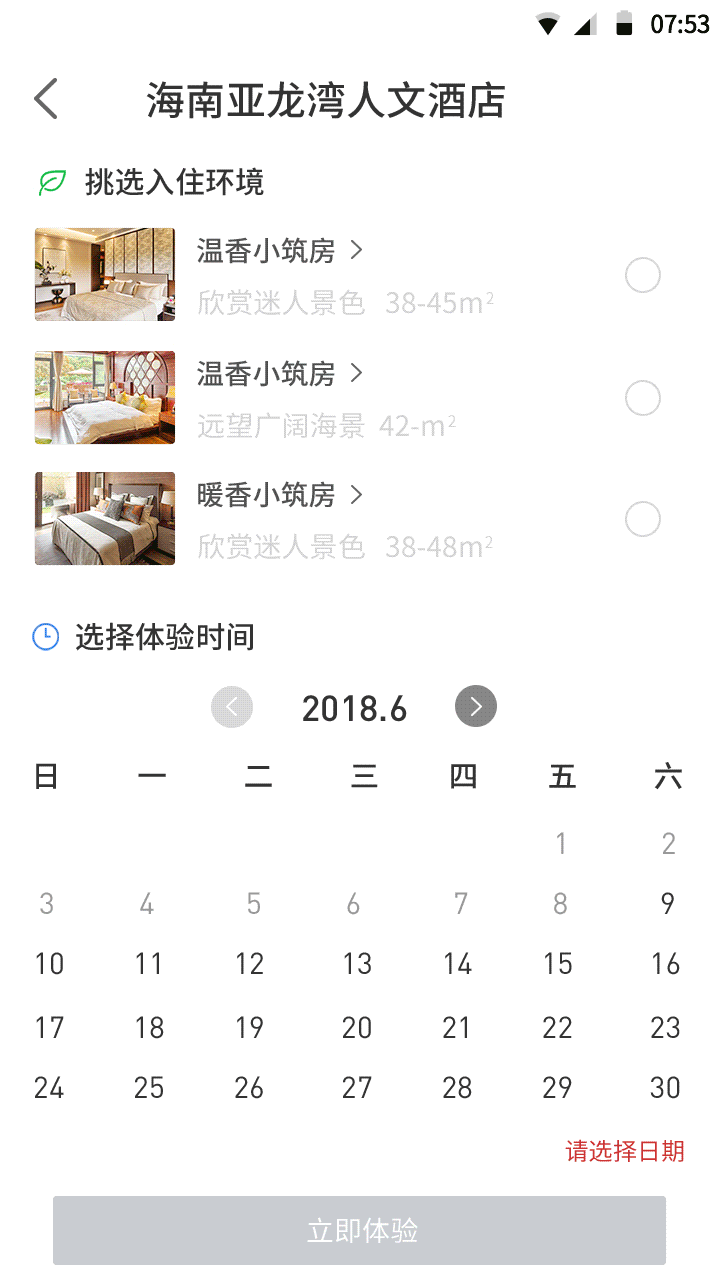The width and height of the screenshot is (720, 1280).
Task: Click the first room's photo thumbnail
Action: (x=104, y=275)
